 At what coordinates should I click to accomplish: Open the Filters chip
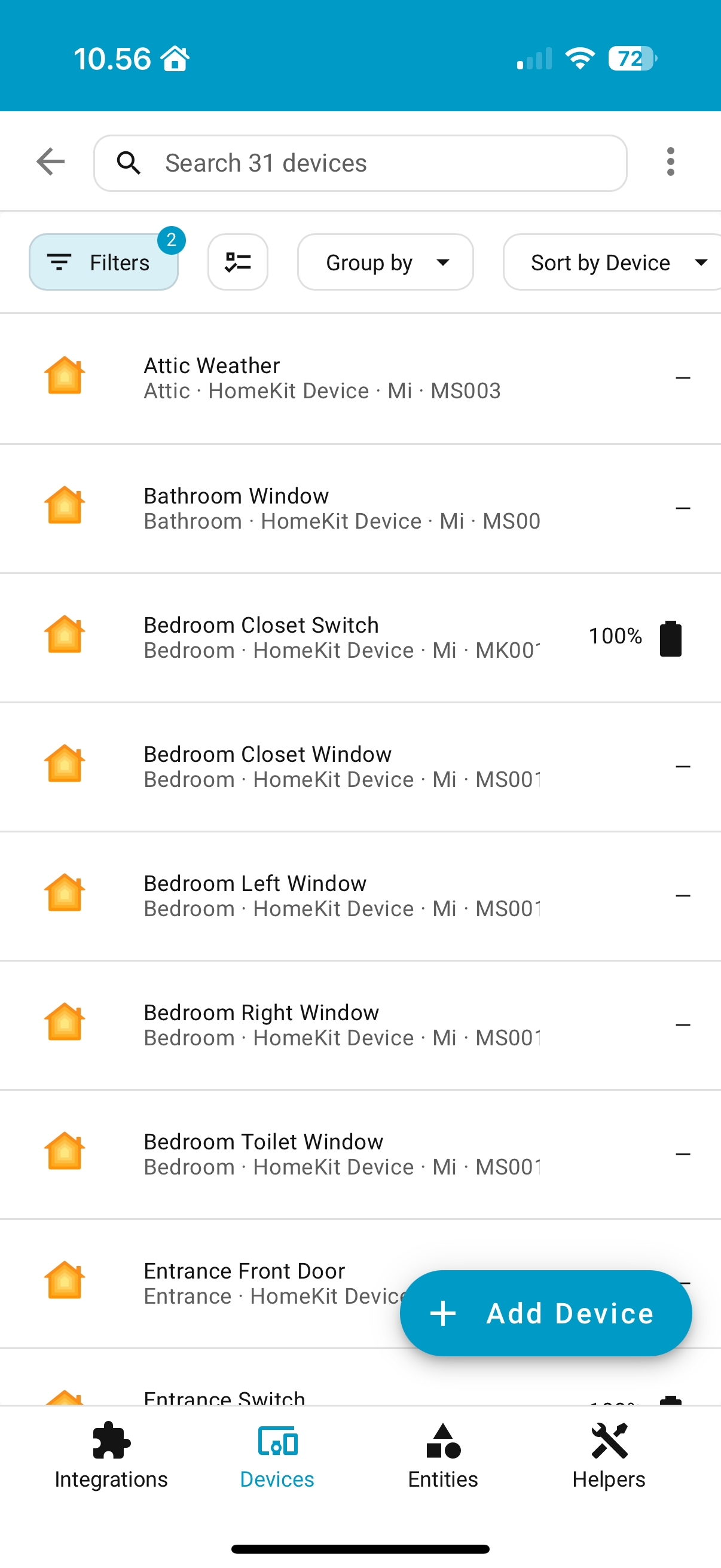[103, 263]
